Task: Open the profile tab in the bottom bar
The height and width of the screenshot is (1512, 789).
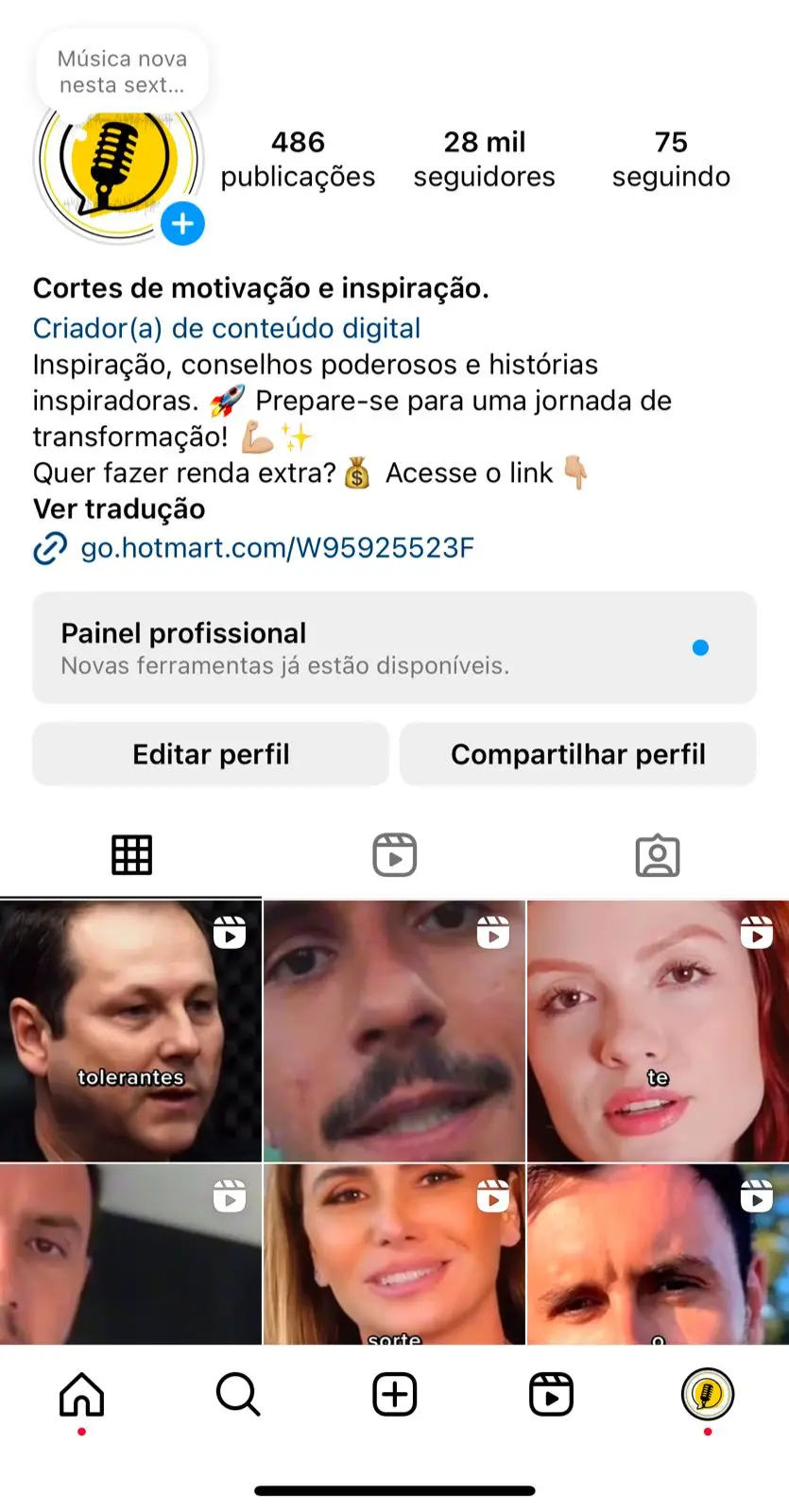Action: pos(707,1395)
